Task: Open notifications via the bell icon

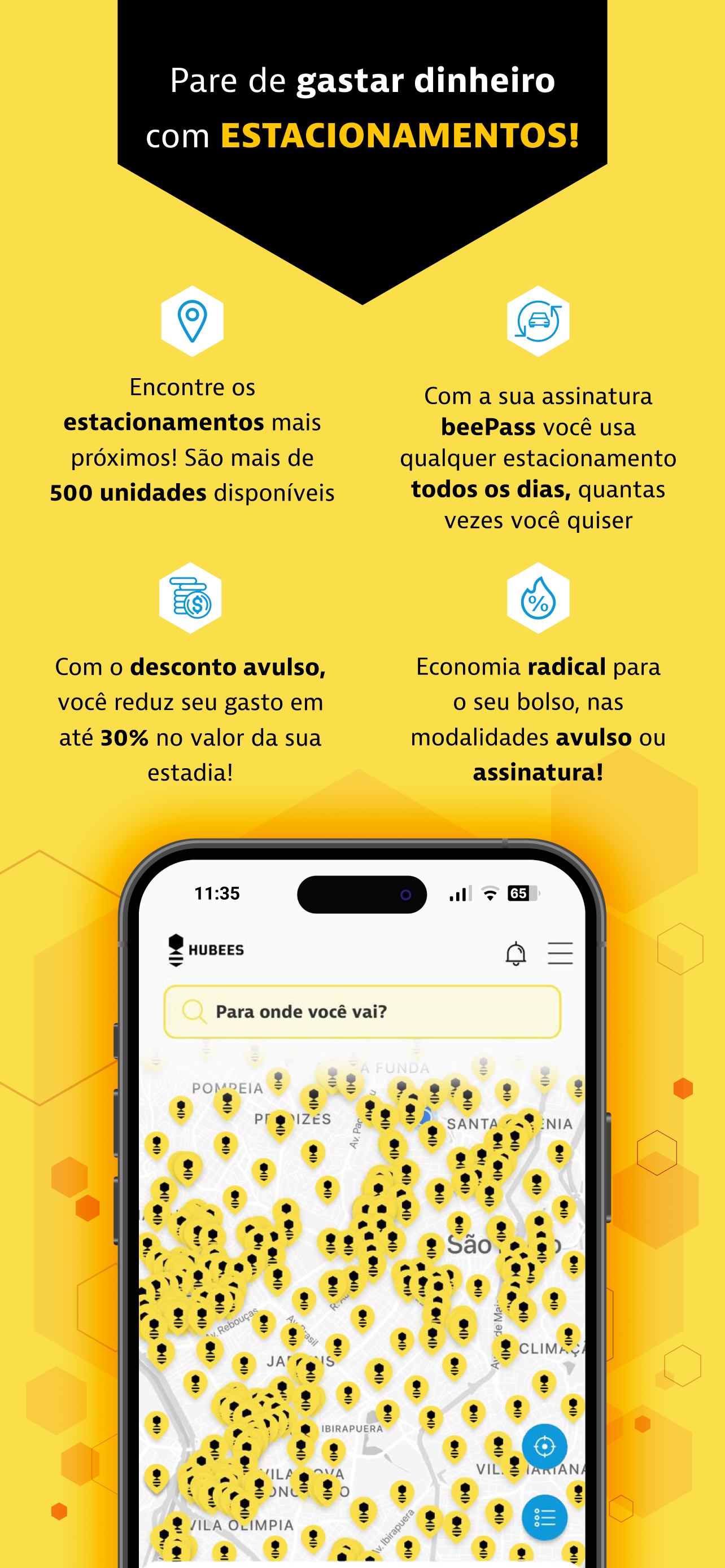Action: 517,952
